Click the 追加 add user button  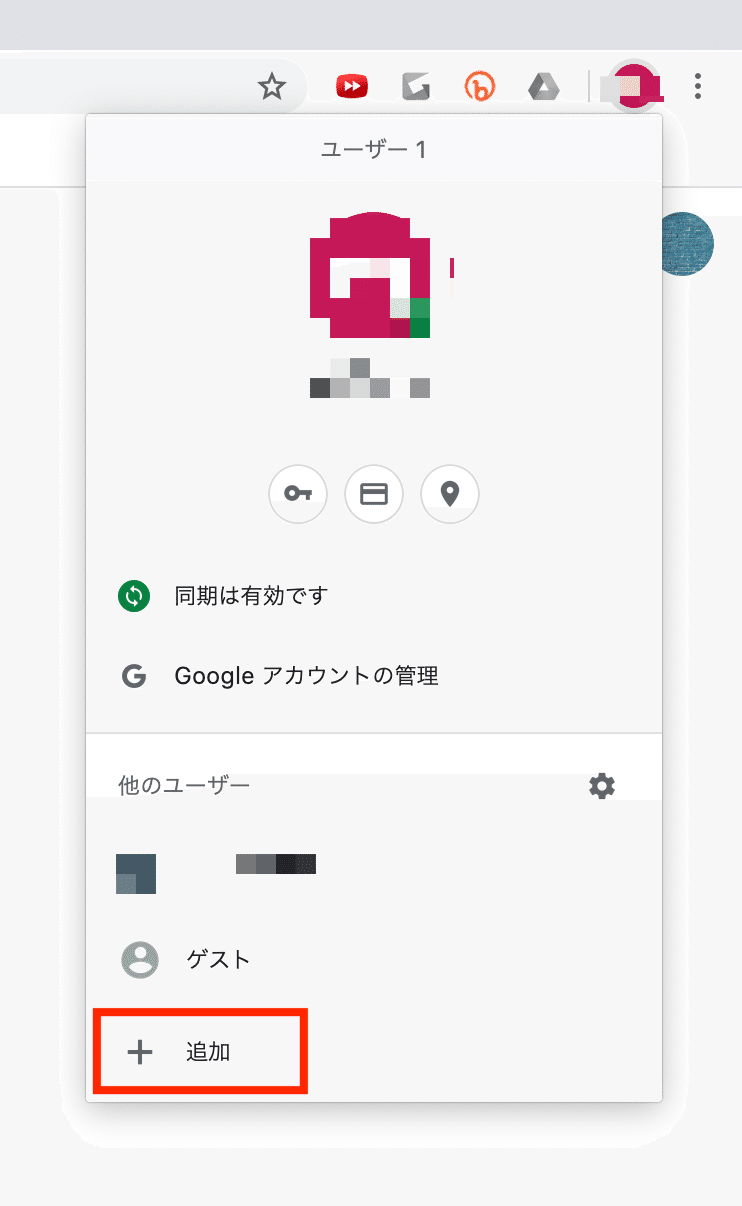[200, 1051]
